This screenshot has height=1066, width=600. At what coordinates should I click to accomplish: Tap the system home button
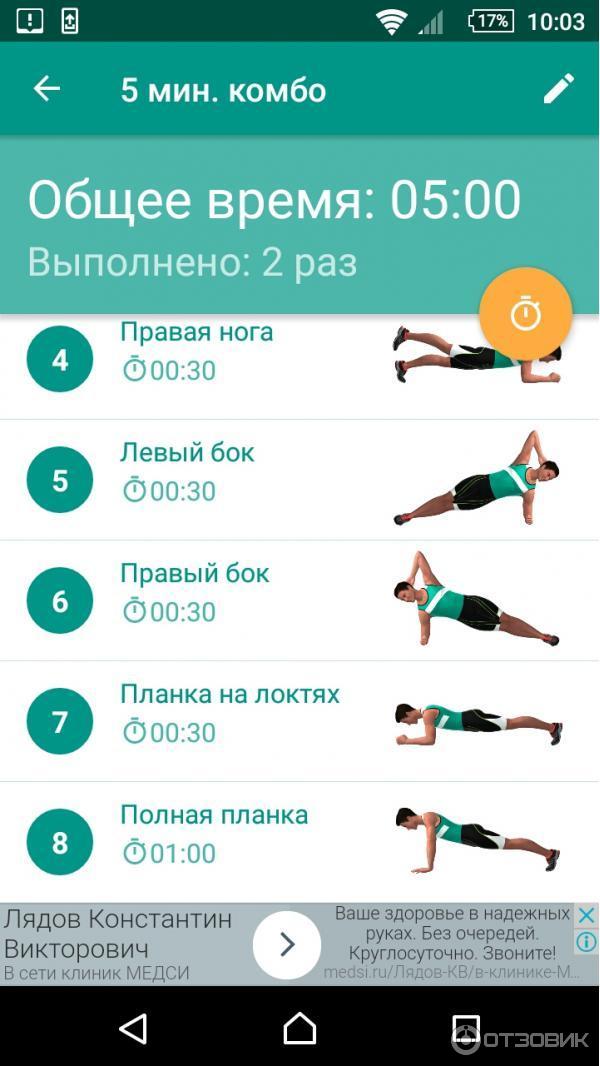300,1028
